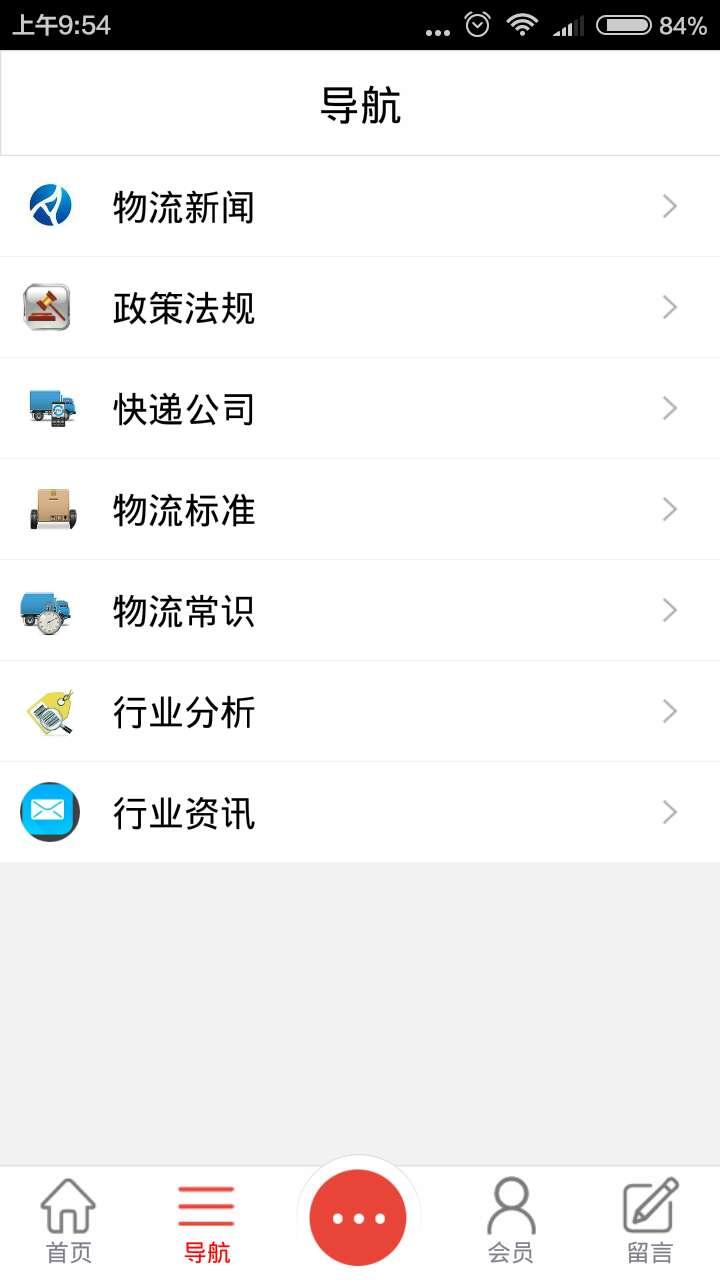Open the 留言 tab

tap(650, 1221)
